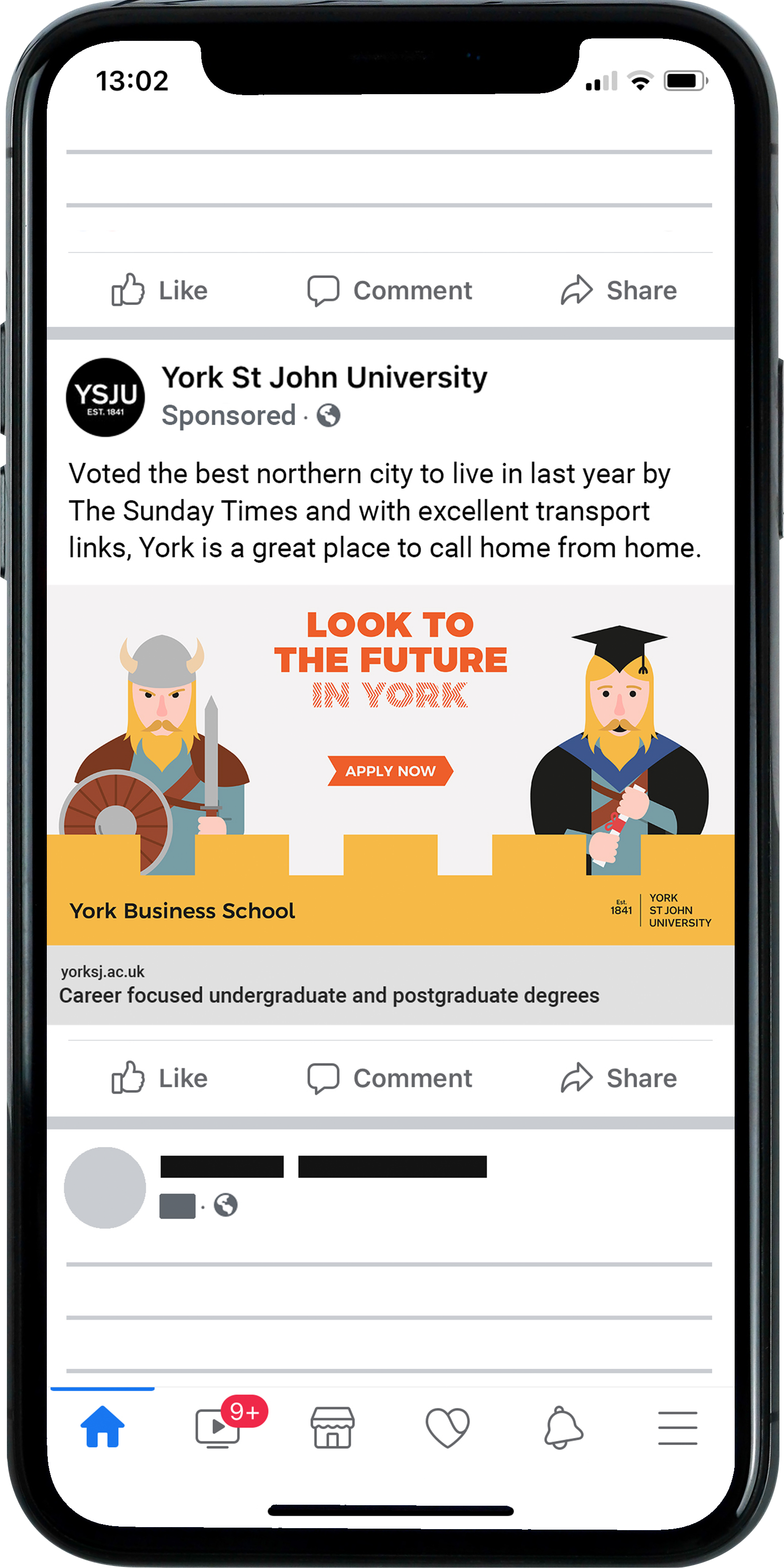
Task: Open the yorksj.ac.uk degrees link
Action: (329, 986)
